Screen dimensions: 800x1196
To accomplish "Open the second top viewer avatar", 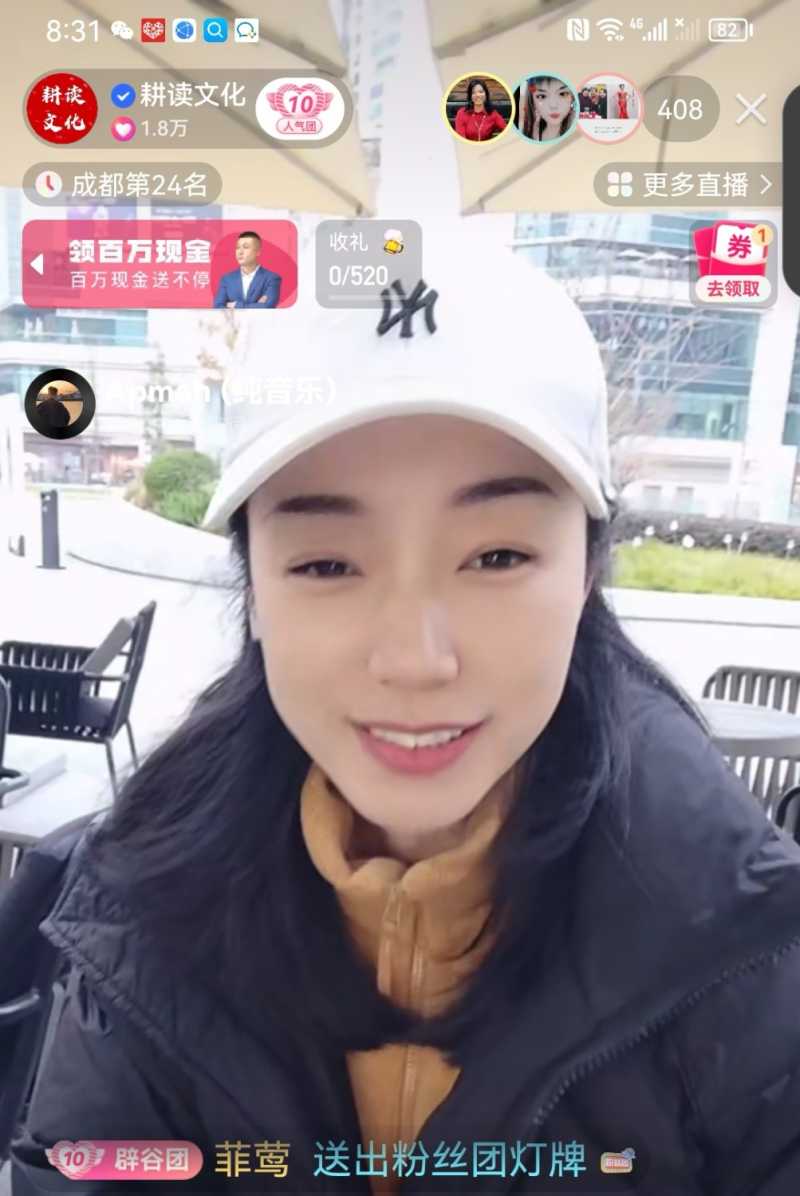I will click(545, 108).
